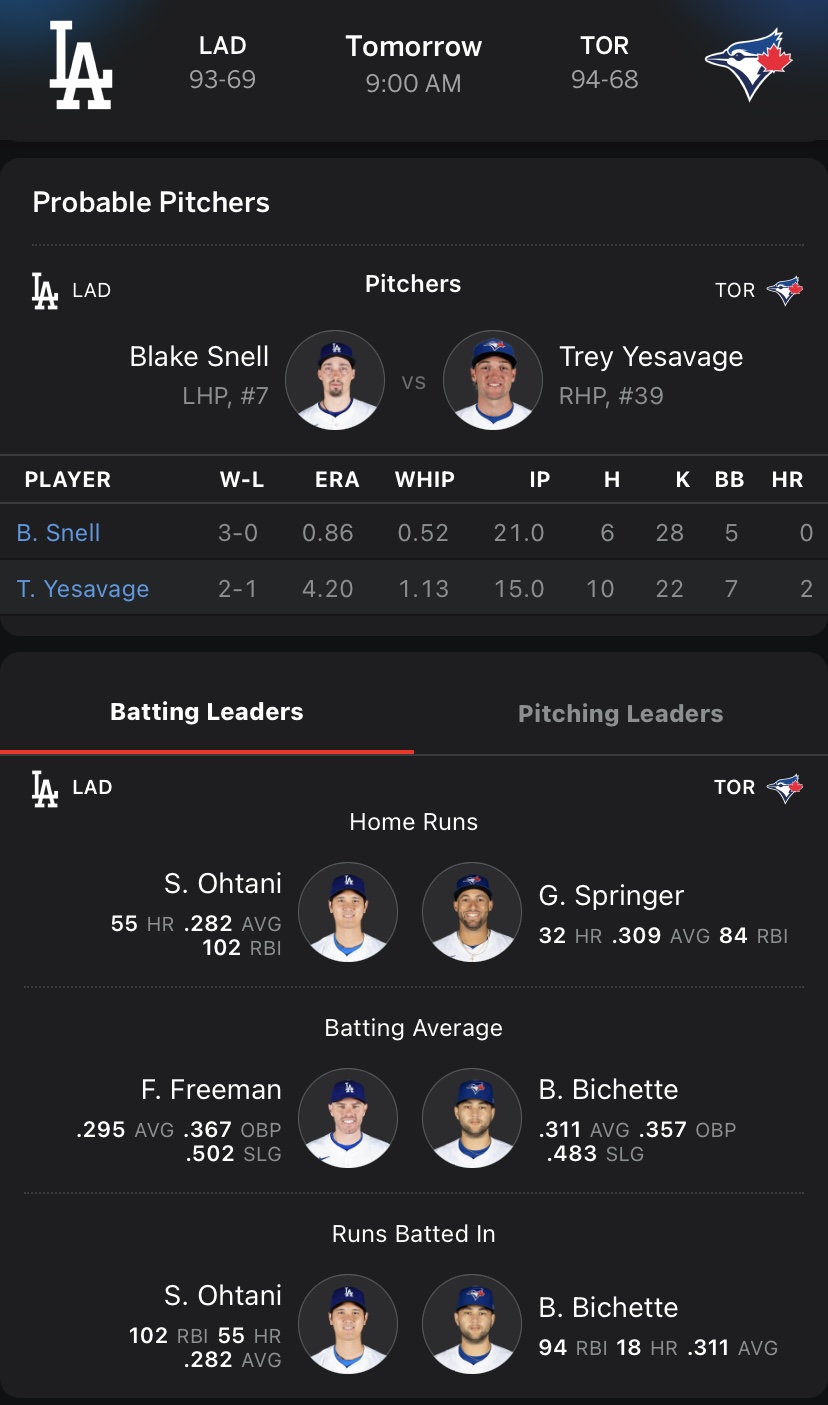Open F. Freeman's batting average leader profile
The width and height of the screenshot is (828, 1405).
pos(348,1118)
